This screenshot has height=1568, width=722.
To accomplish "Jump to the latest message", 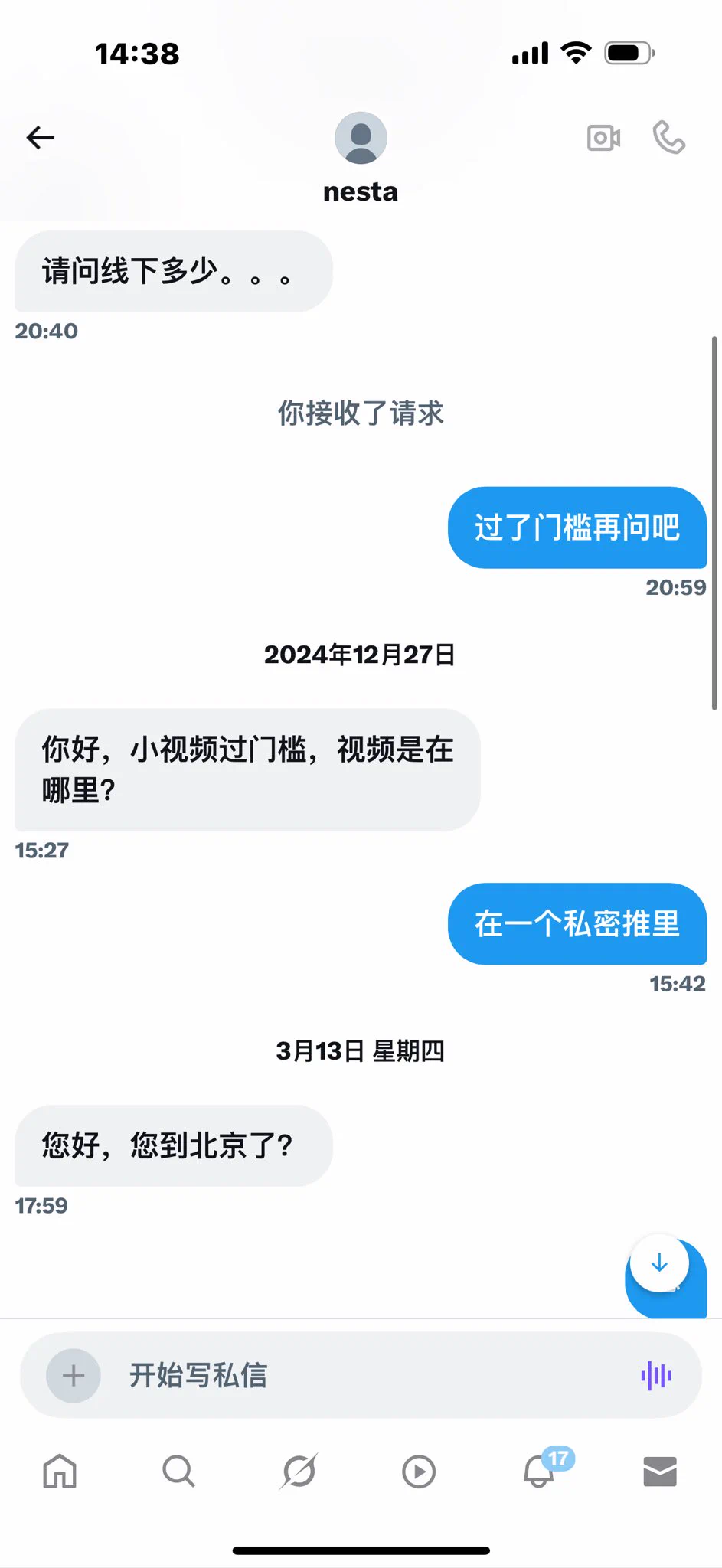I will point(659,1263).
